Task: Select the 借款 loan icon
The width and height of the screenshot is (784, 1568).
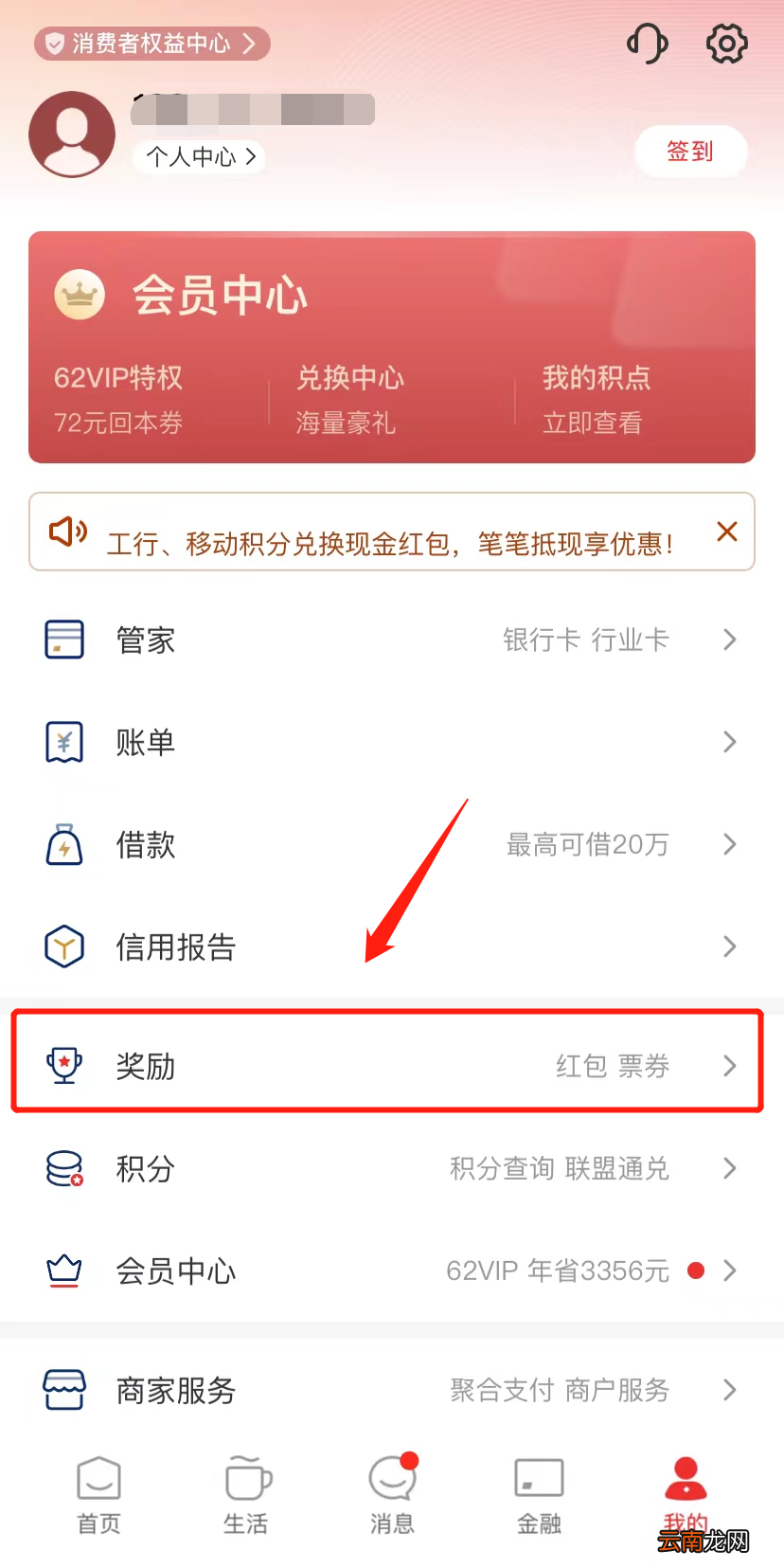Action: [x=63, y=844]
